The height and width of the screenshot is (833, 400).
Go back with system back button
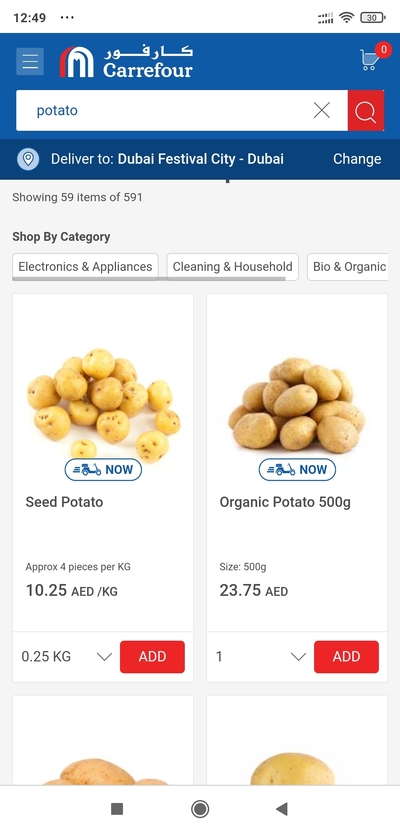point(282,809)
